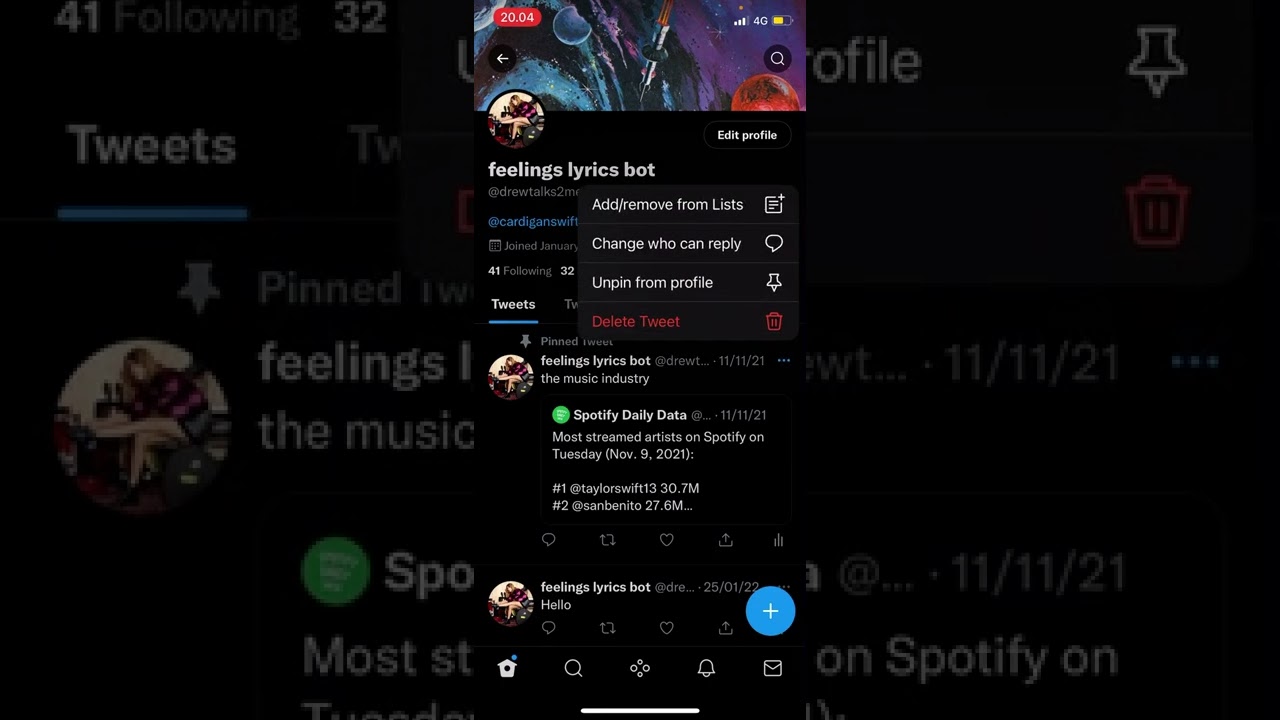Screen dimensions: 1280x720
Task: Share the pinned music industry tweet
Action: (725, 540)
